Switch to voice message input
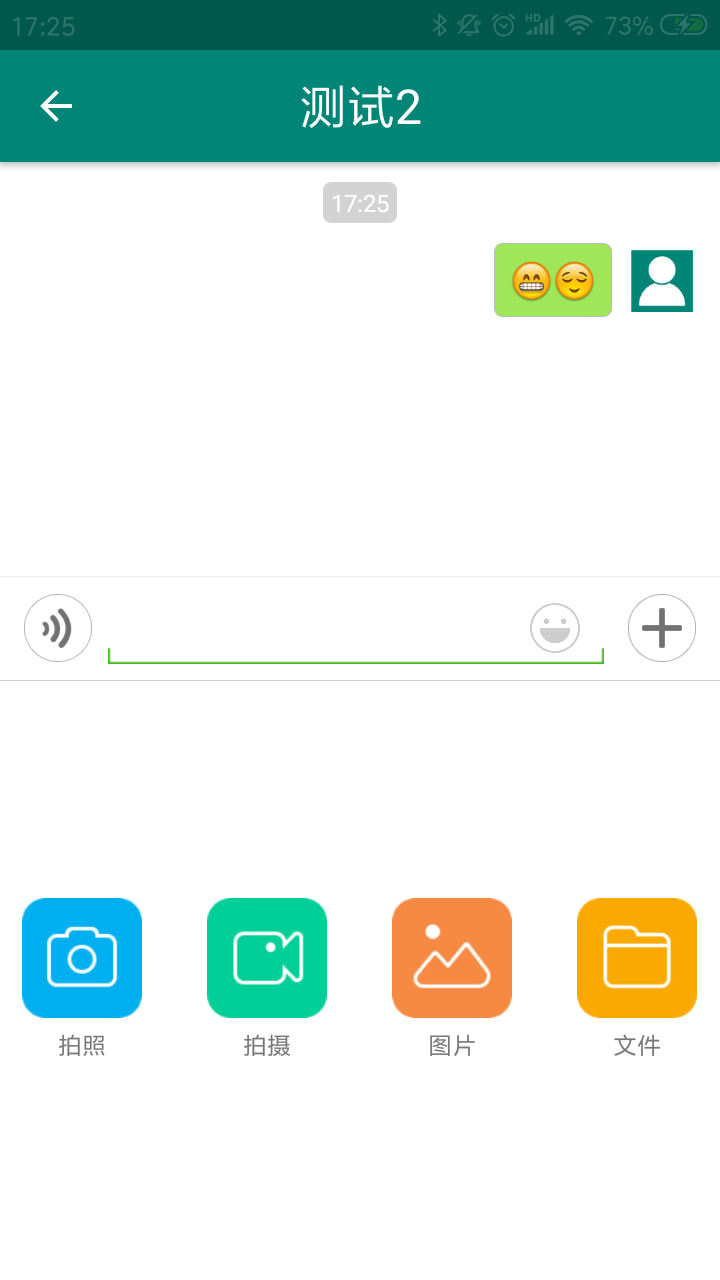The width and height of the screenshot is (720, 1280). pyautogui.click(x=58, y=628)
